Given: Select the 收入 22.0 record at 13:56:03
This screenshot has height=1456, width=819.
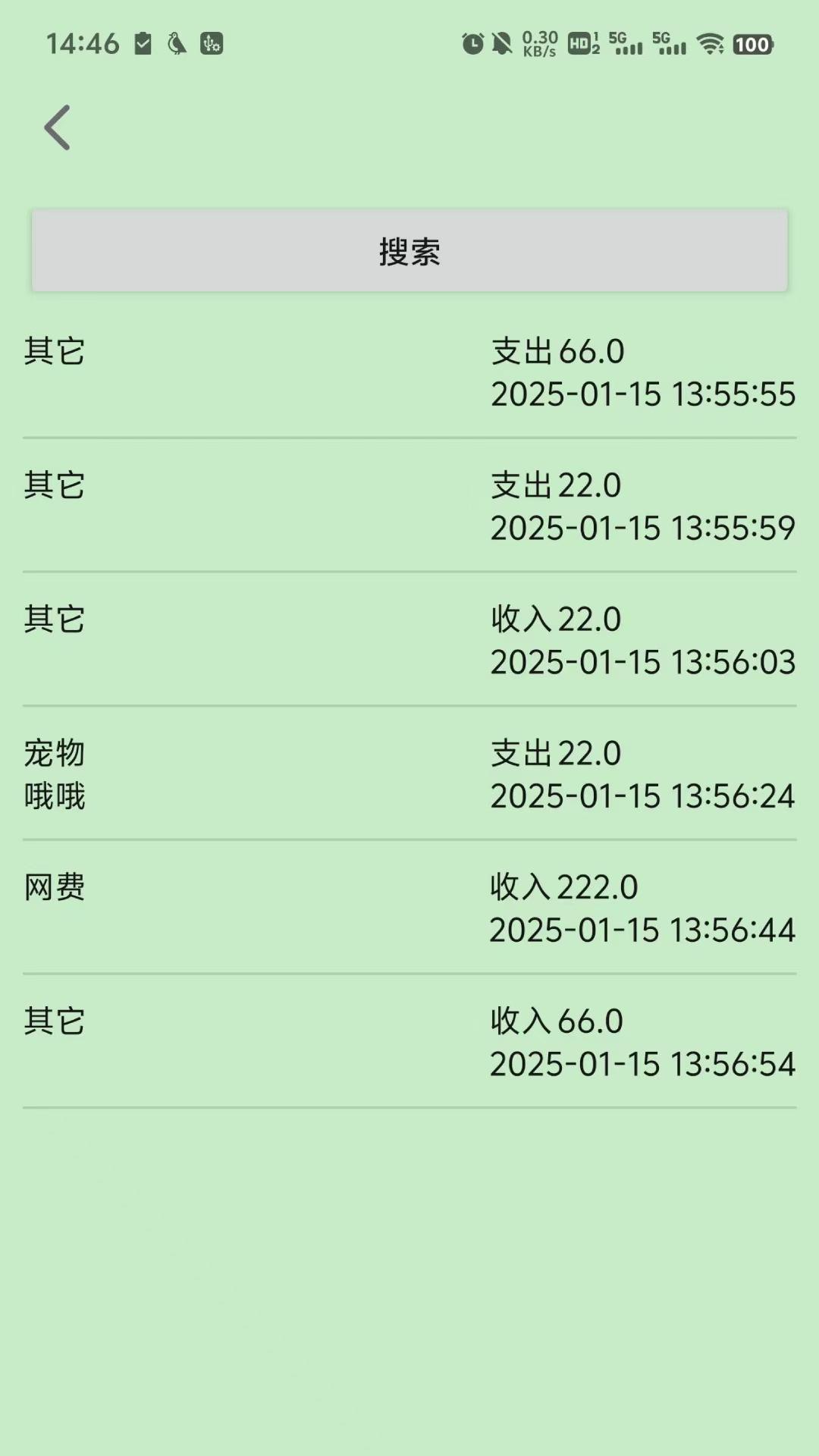Looking at the screenshot, I should click(x=409, y=641).
